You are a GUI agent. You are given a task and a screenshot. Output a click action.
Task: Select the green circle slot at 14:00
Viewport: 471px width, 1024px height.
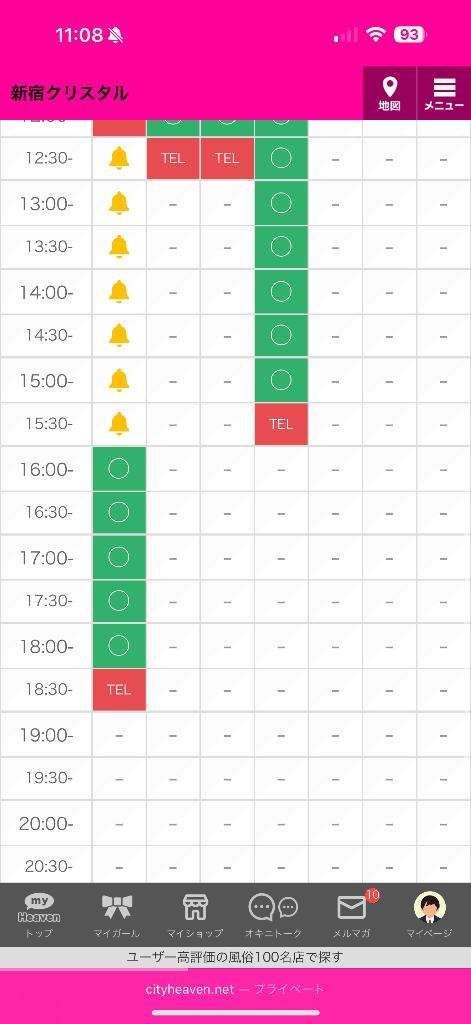click(x=281, y=292)
